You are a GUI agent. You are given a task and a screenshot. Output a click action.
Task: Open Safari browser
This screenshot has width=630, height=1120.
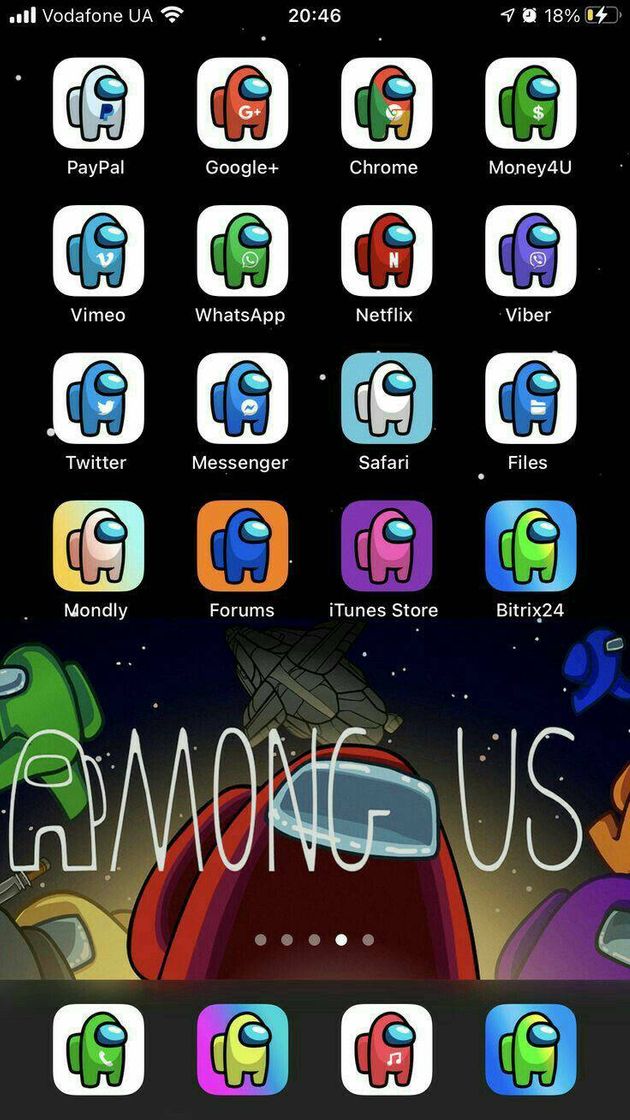point(386,398)
